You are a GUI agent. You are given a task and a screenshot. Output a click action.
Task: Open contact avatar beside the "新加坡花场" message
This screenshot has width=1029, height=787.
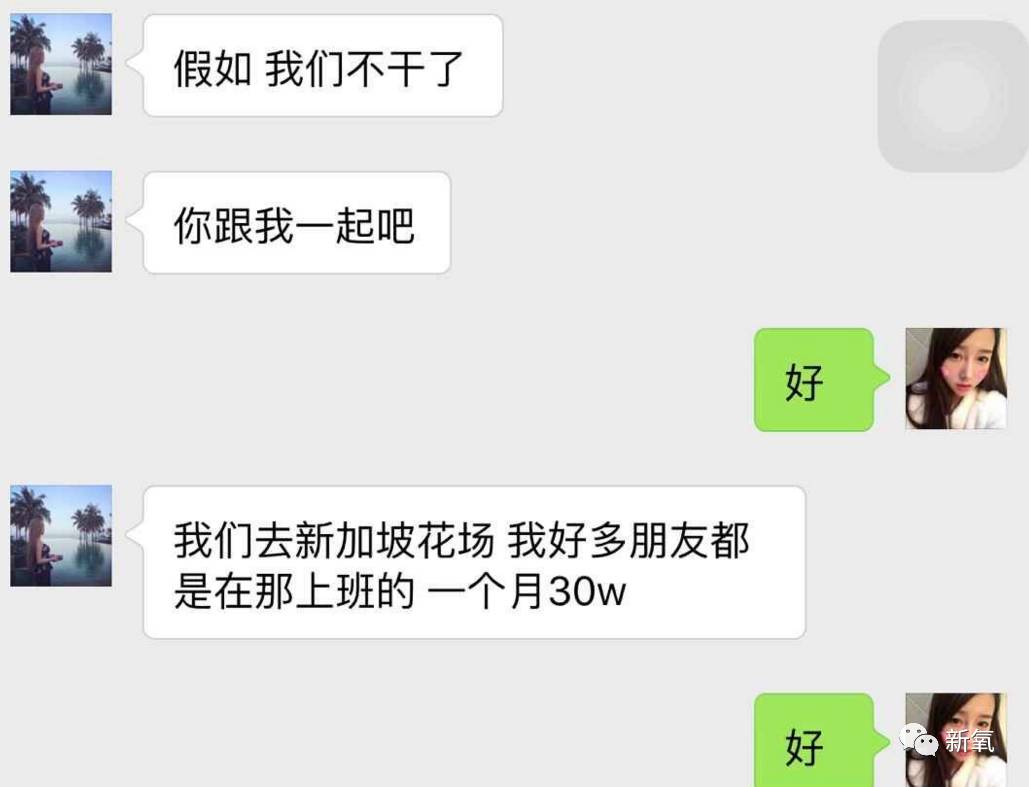[61, 536]
